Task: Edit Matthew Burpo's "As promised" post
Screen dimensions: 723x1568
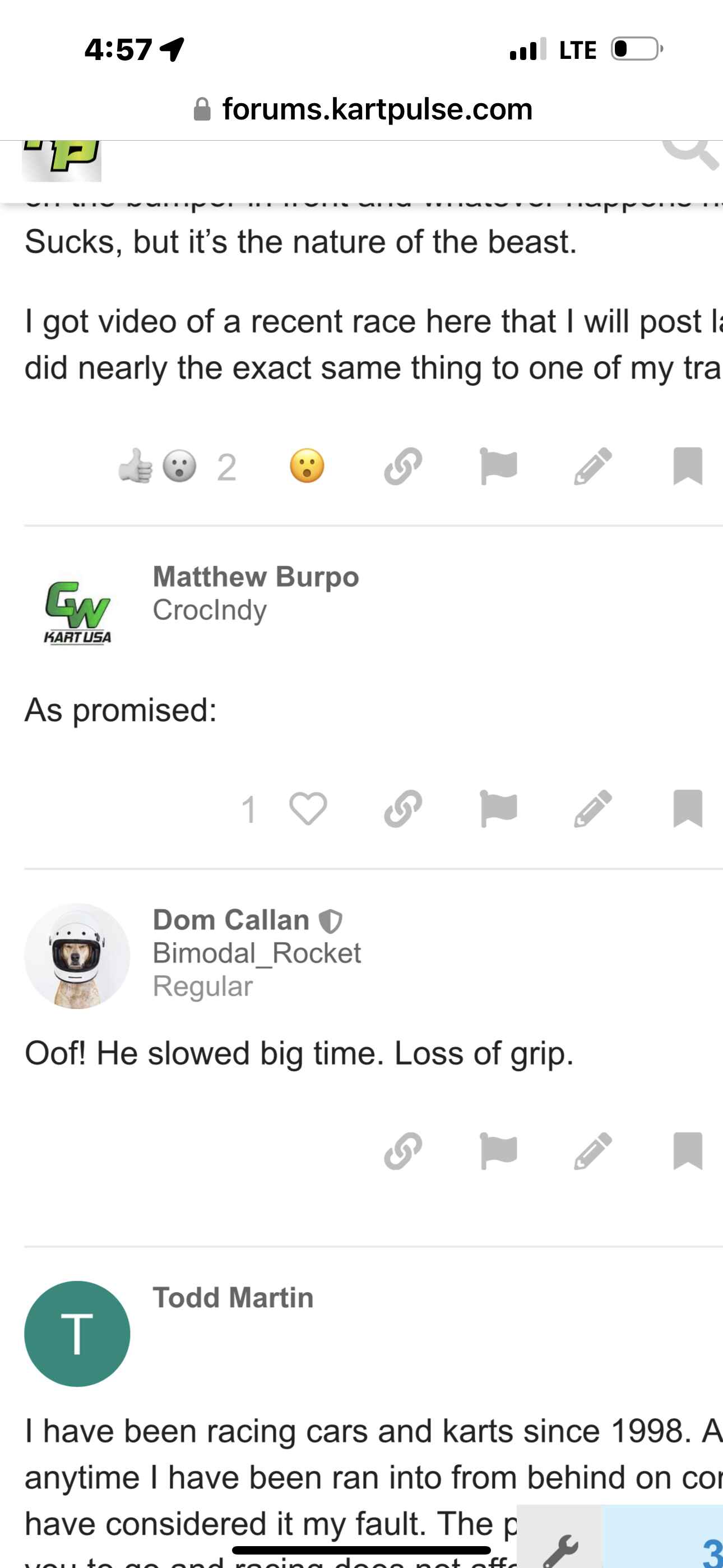Action: click(593, 809)
